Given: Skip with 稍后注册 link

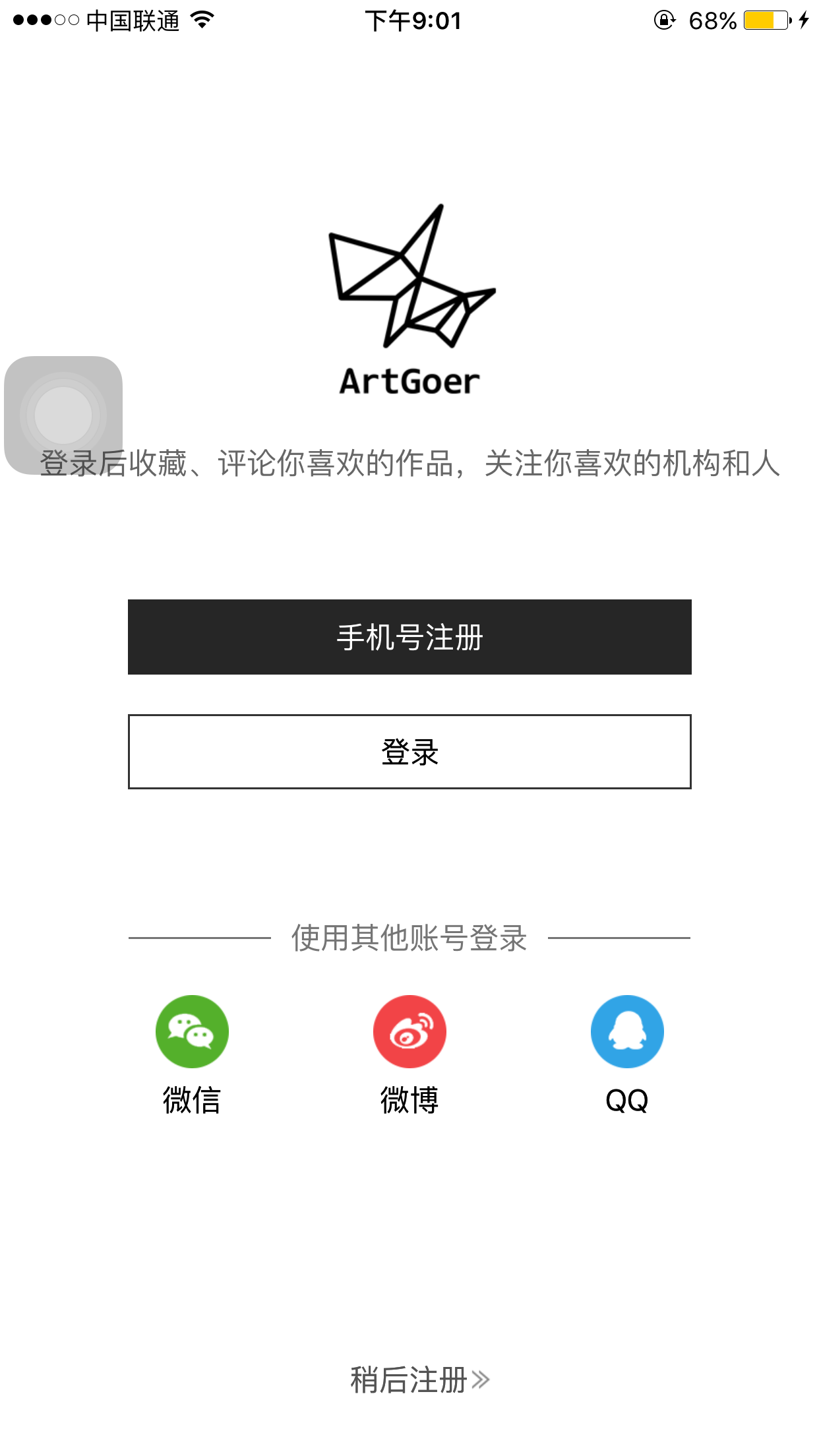Looking at the screenshot, I should [x=419, y=1380].
